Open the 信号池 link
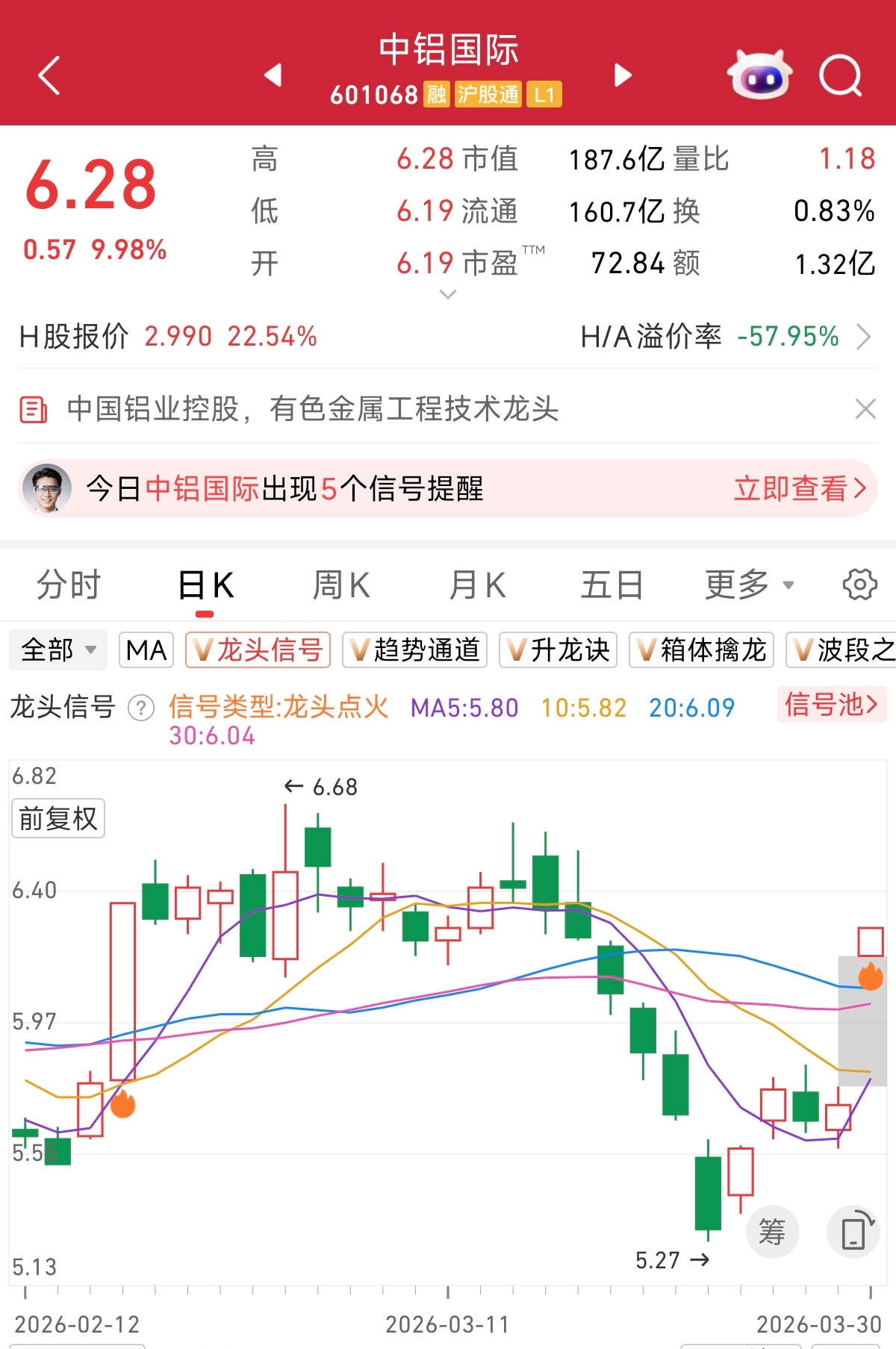Screen dimensions: 896x1349 point(831,705)
